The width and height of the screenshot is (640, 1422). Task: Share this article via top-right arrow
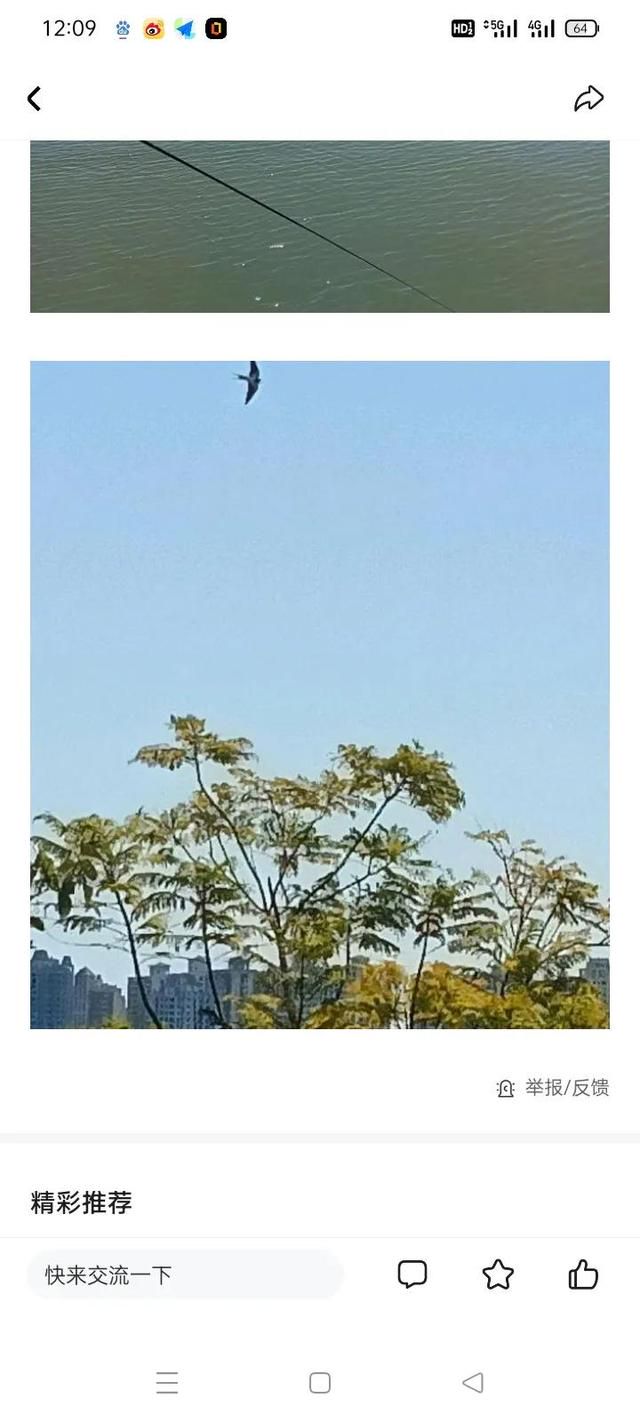[x=589, y=98]
